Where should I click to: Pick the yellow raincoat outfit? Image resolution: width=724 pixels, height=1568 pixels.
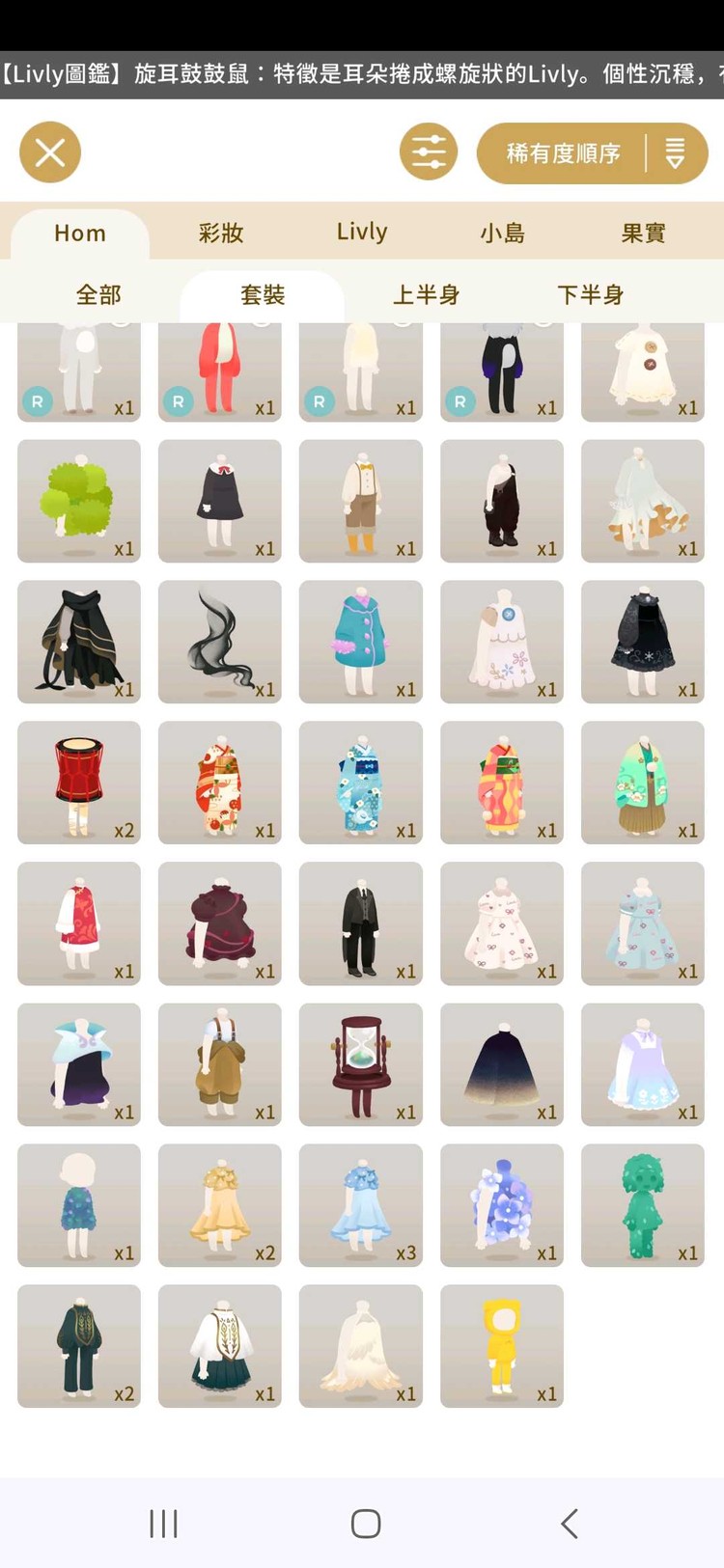click(502, 1346)
